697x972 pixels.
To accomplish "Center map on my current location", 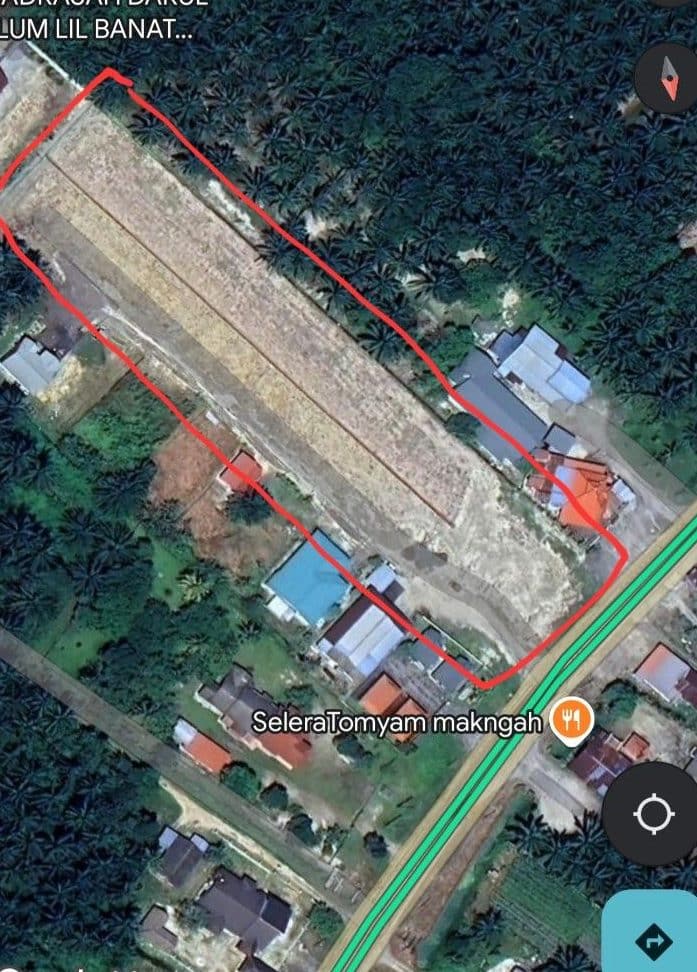I will [x=654, y=815].
